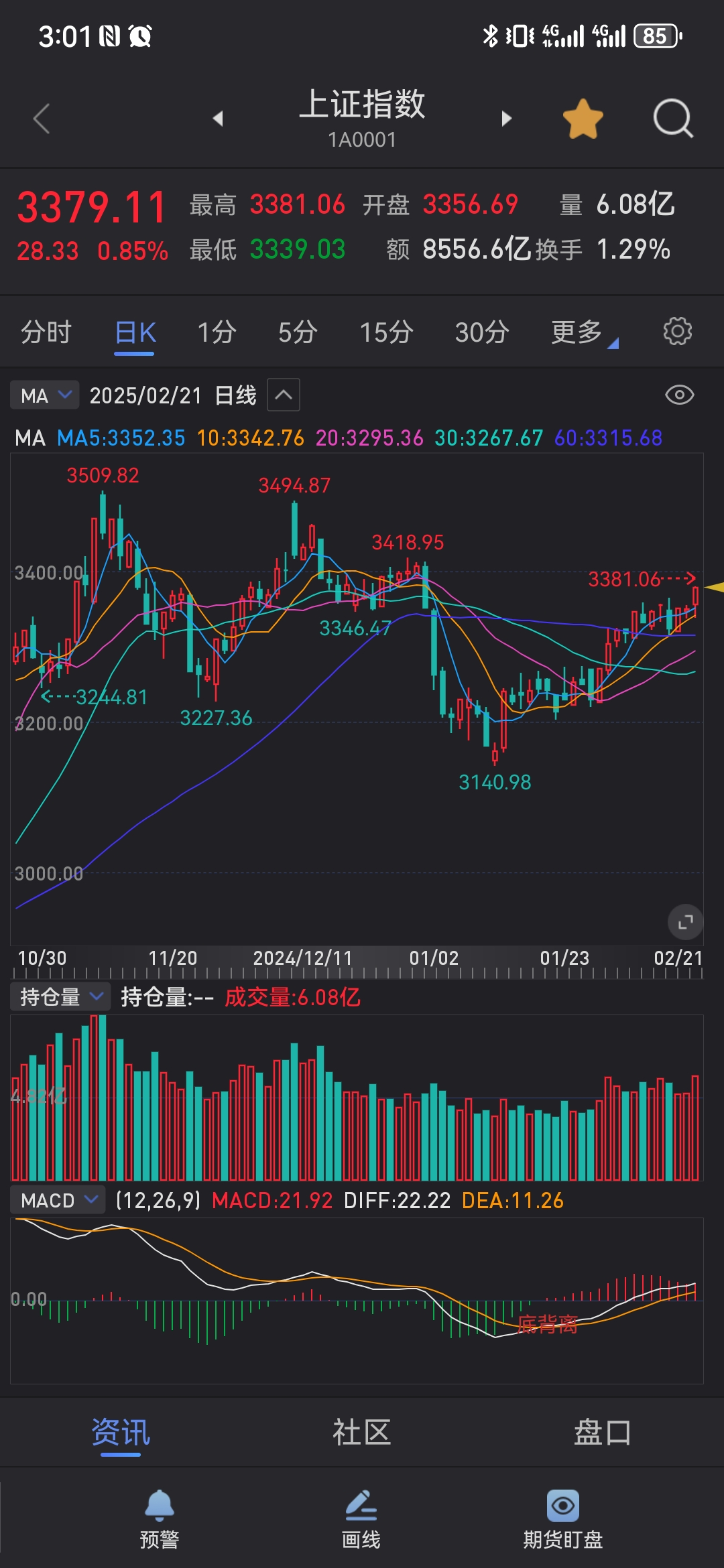724x1568 pixels.
Task: Toggle chart visibility with the eye icon
Action: [679, 395]
